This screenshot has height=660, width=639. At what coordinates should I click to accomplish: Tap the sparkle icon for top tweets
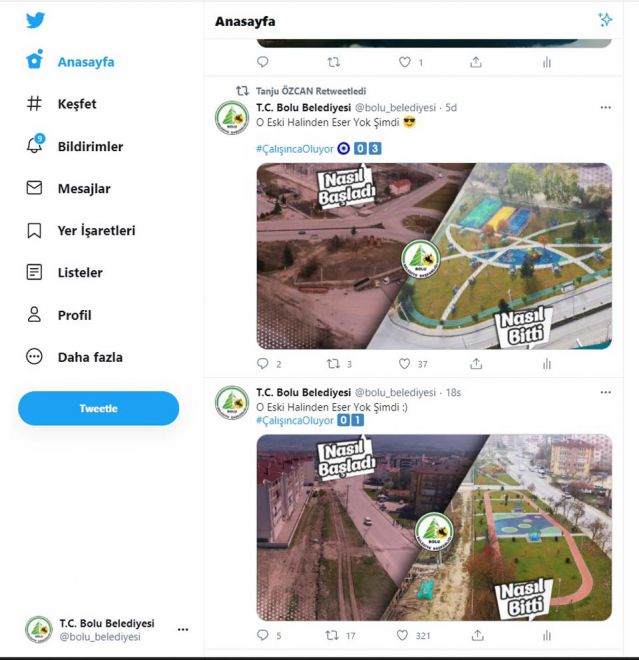[x=605, y=20]
